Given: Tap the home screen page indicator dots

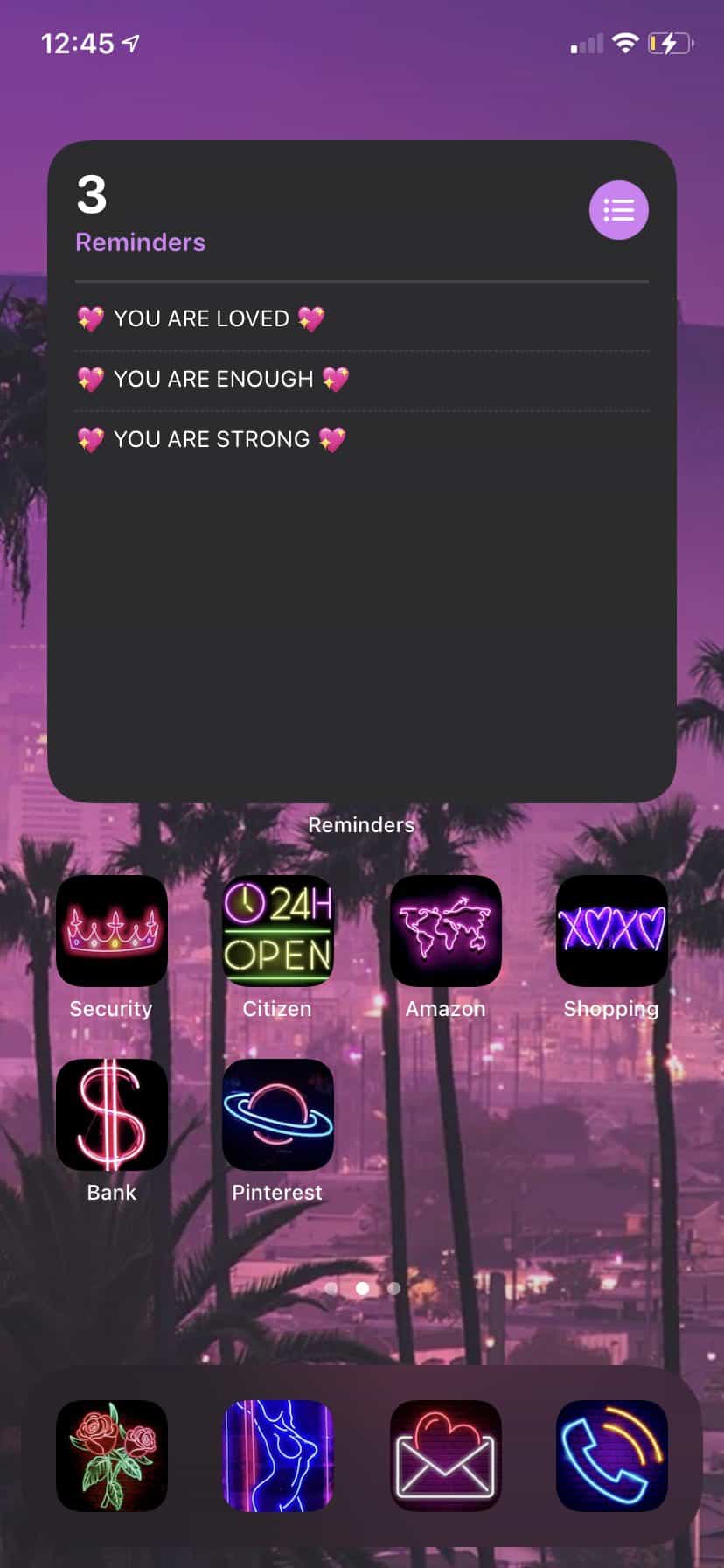Looking at the screenshot, I should 362,1288.
